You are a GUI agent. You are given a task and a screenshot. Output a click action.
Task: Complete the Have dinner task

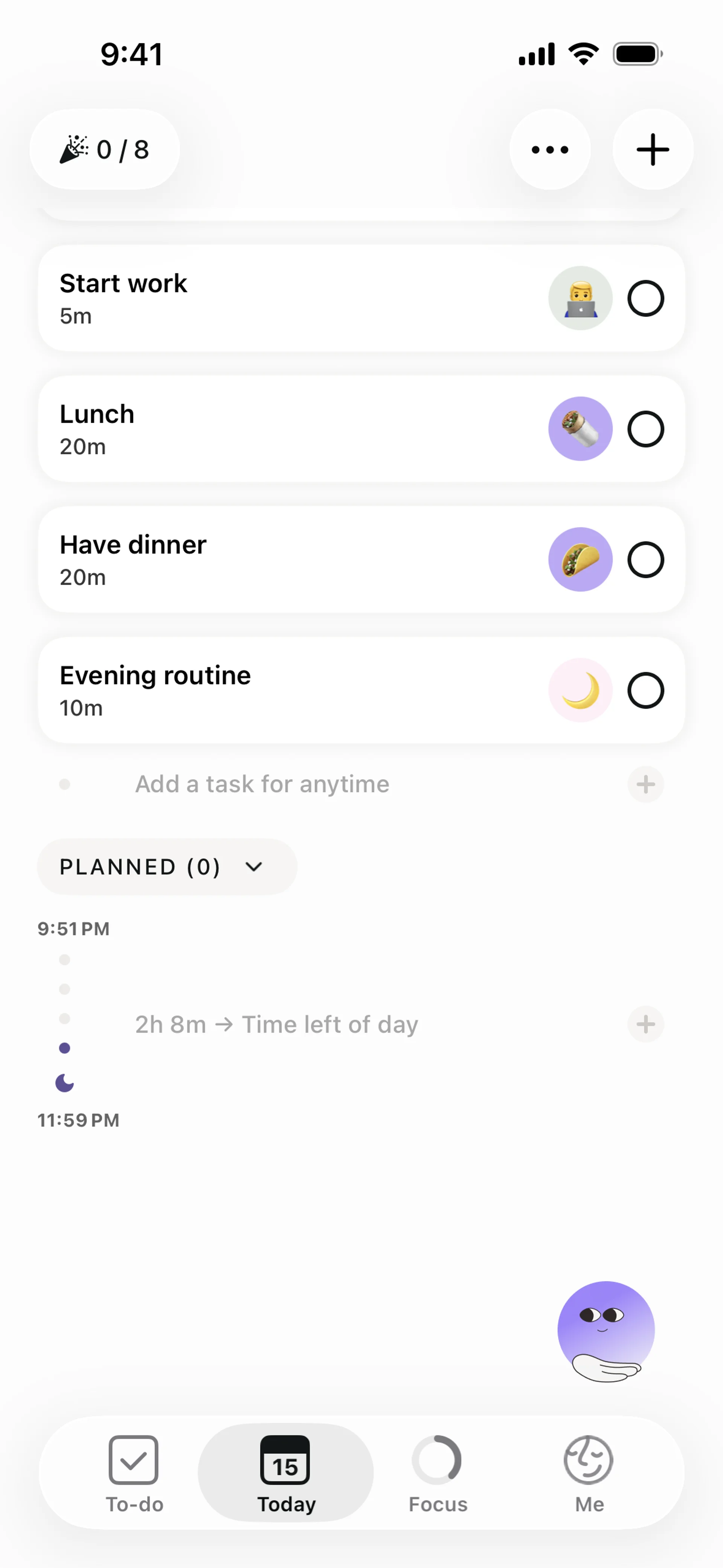645,559
